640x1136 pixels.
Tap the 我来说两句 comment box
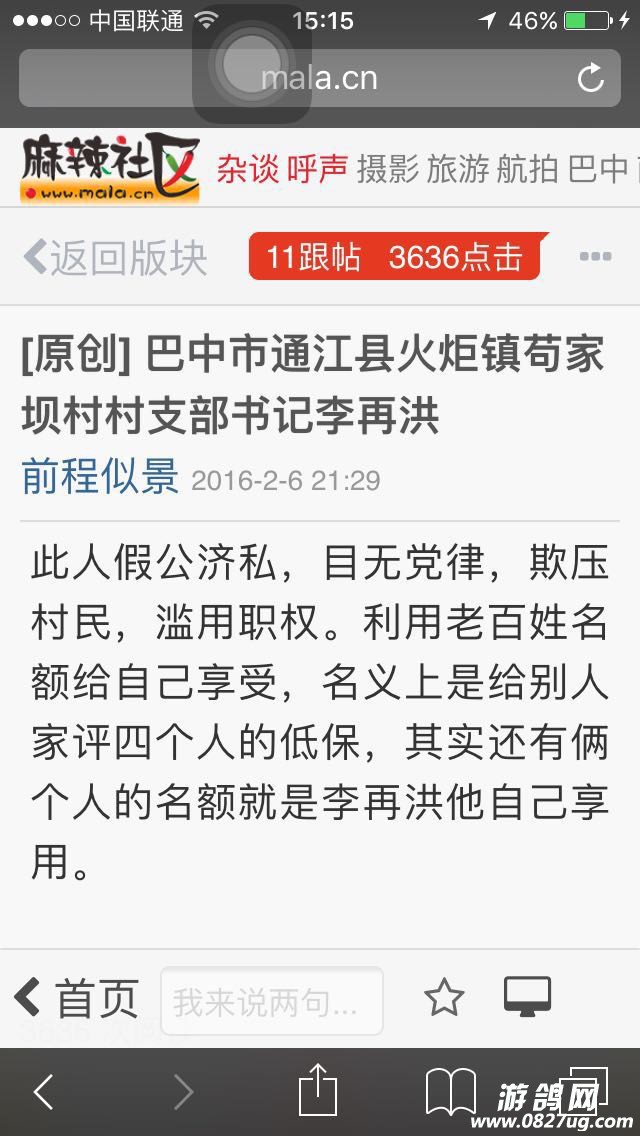(270, 1000)
